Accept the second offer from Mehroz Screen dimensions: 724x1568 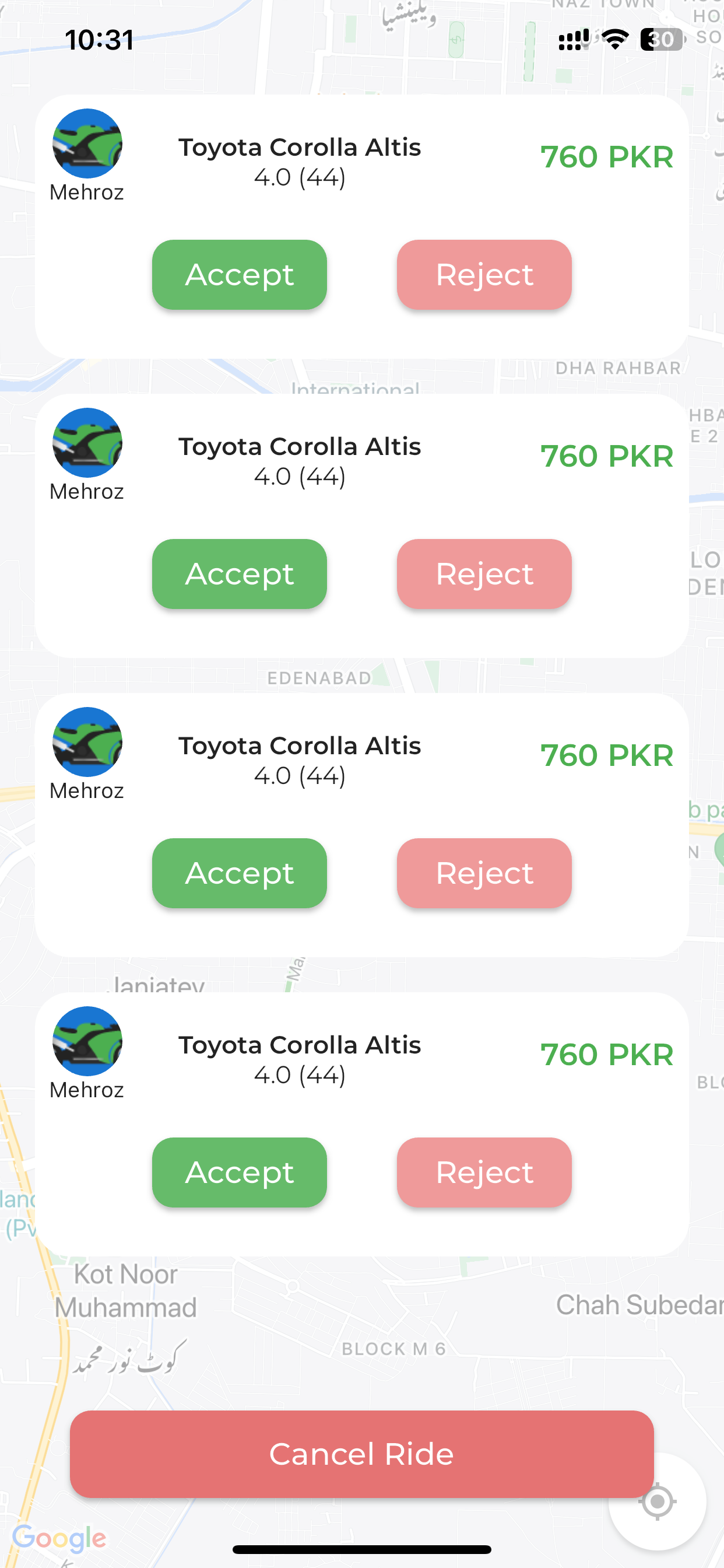(239, 574)
